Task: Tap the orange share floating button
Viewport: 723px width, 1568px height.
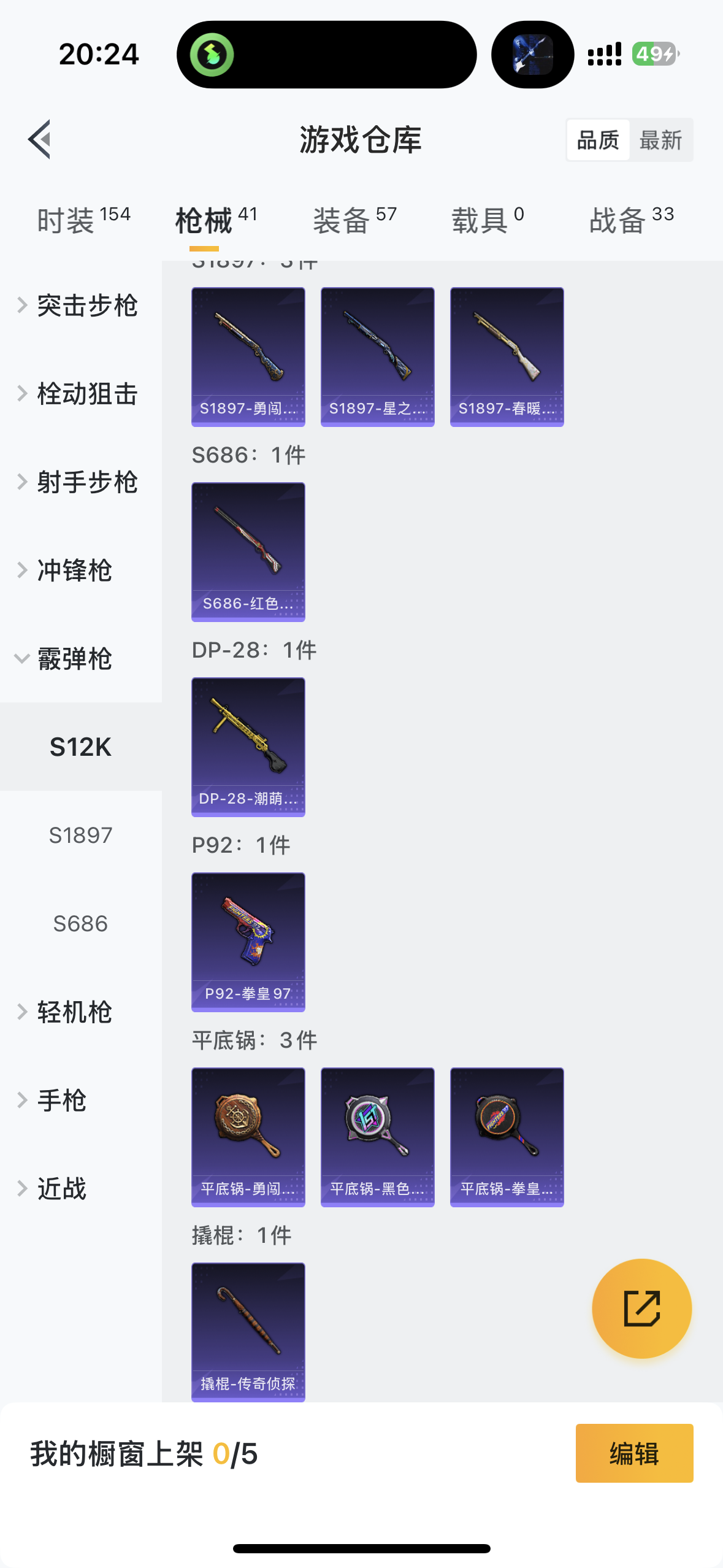Action: [x=641, y=1309]
